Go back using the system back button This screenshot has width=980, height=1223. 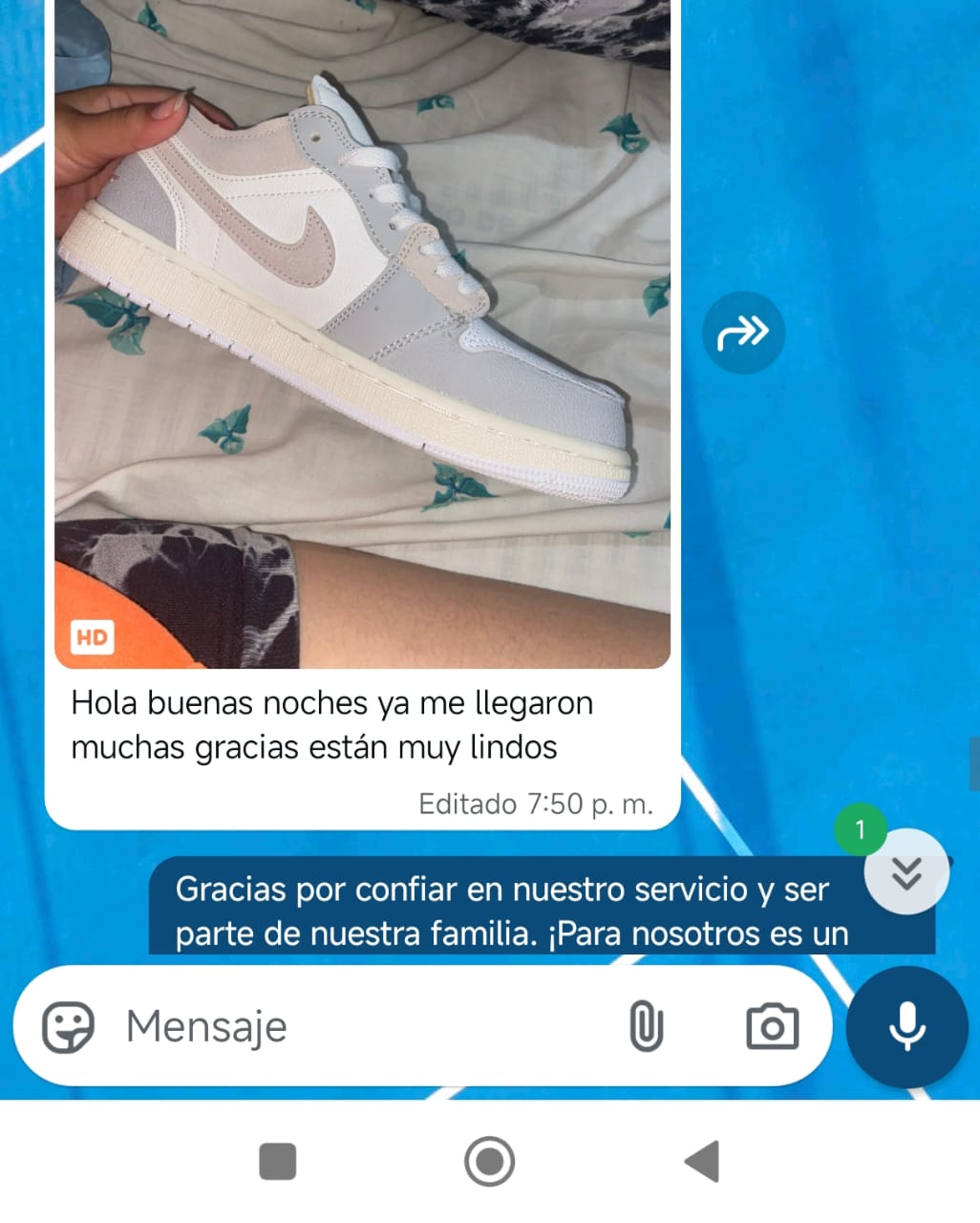pyautogui.click(x=702, y=1162)
